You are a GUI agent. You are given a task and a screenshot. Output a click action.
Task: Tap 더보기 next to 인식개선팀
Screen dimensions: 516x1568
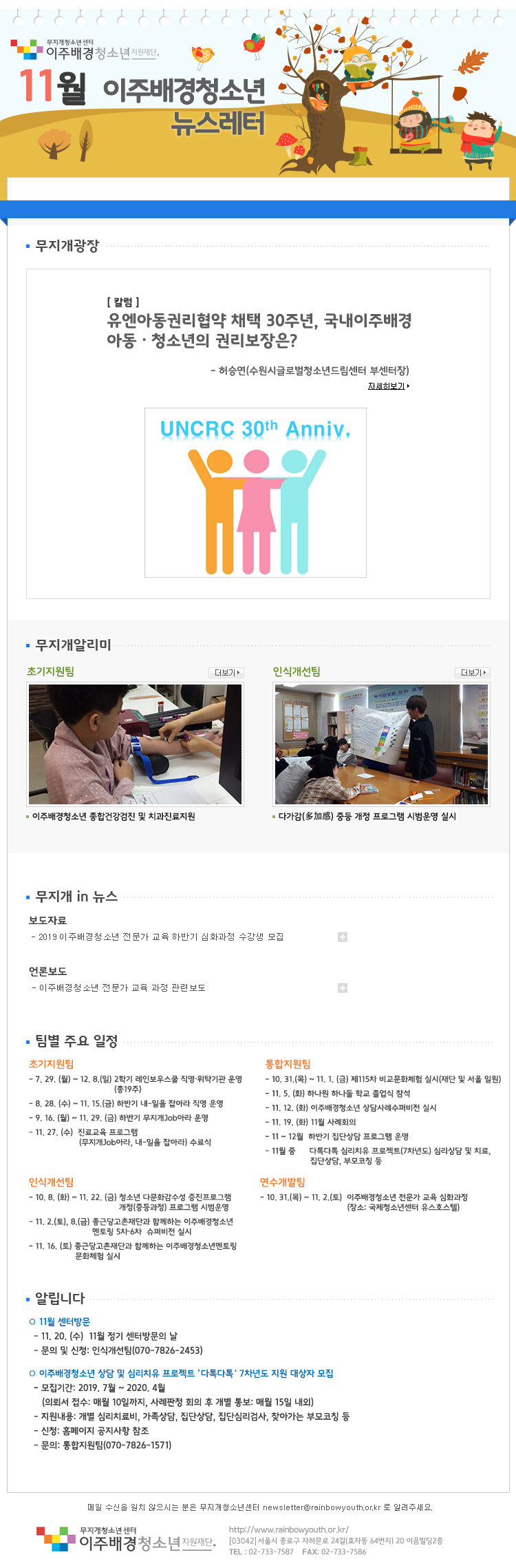tap(473, 673)
